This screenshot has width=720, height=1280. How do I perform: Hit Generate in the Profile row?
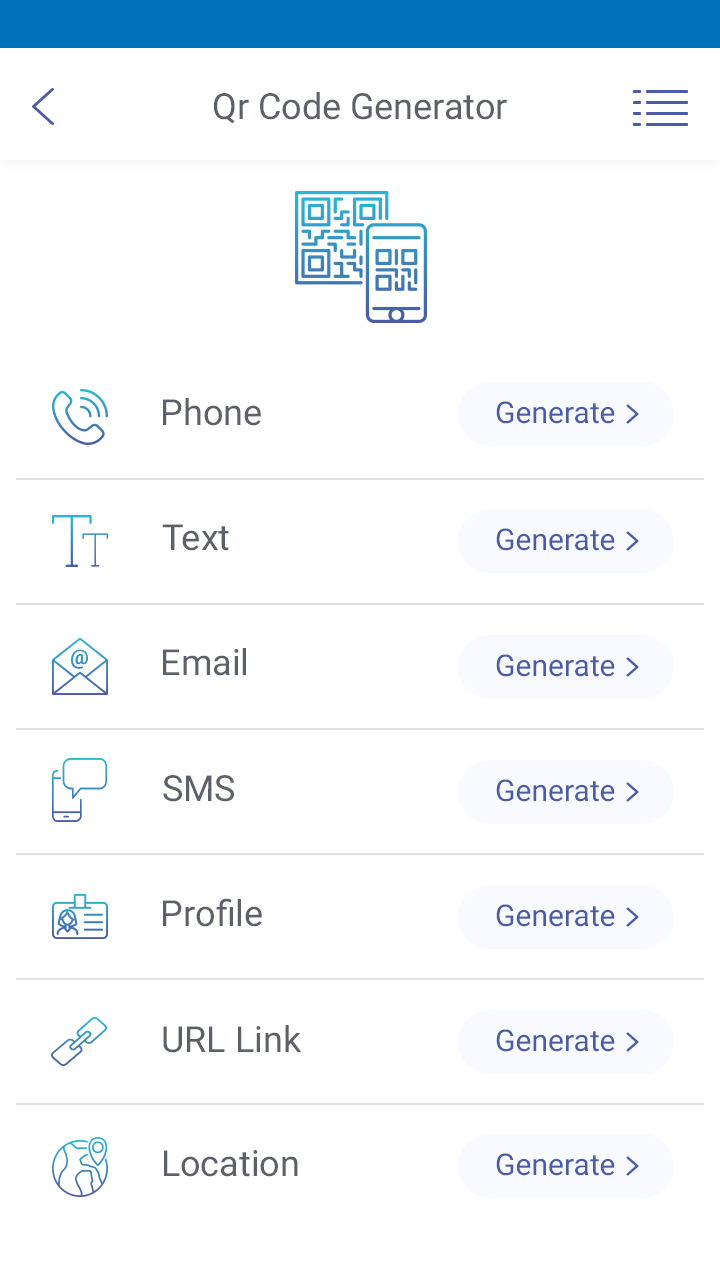[566, 916]
